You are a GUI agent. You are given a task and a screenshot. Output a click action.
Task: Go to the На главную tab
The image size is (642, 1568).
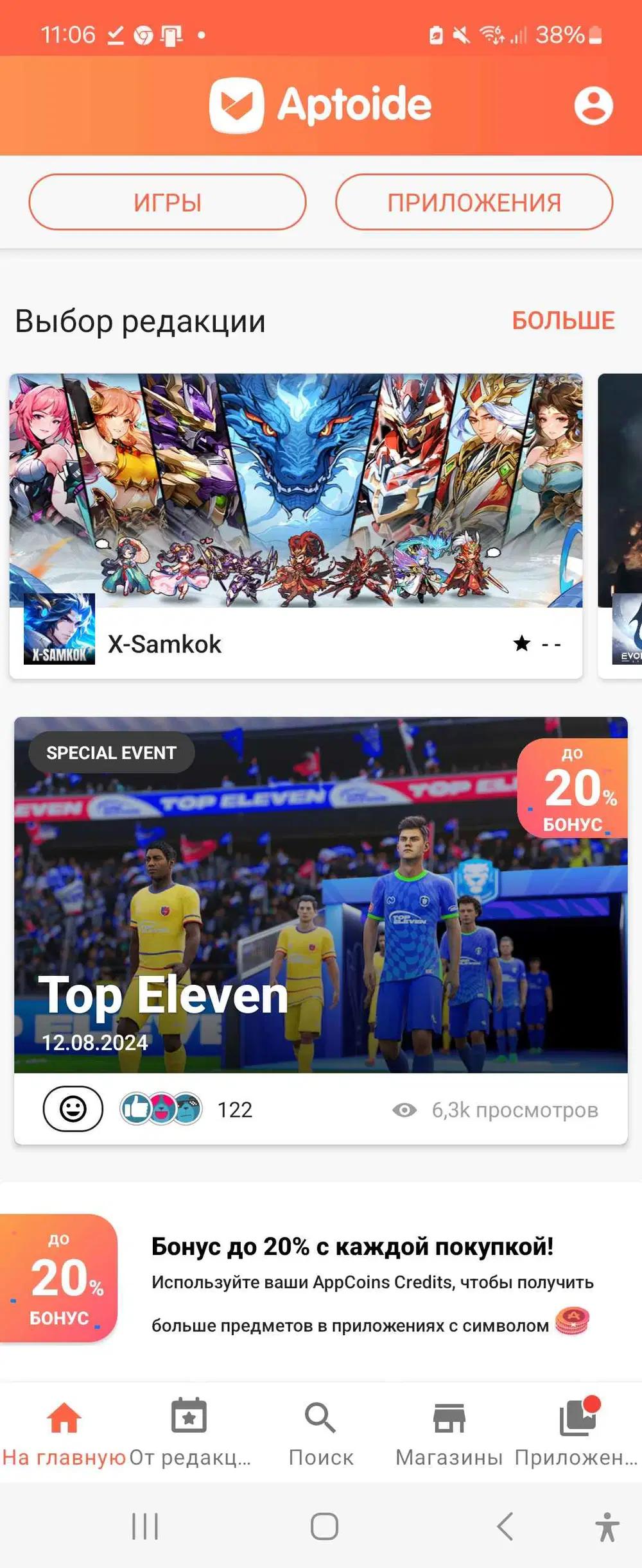(64, 1432)
